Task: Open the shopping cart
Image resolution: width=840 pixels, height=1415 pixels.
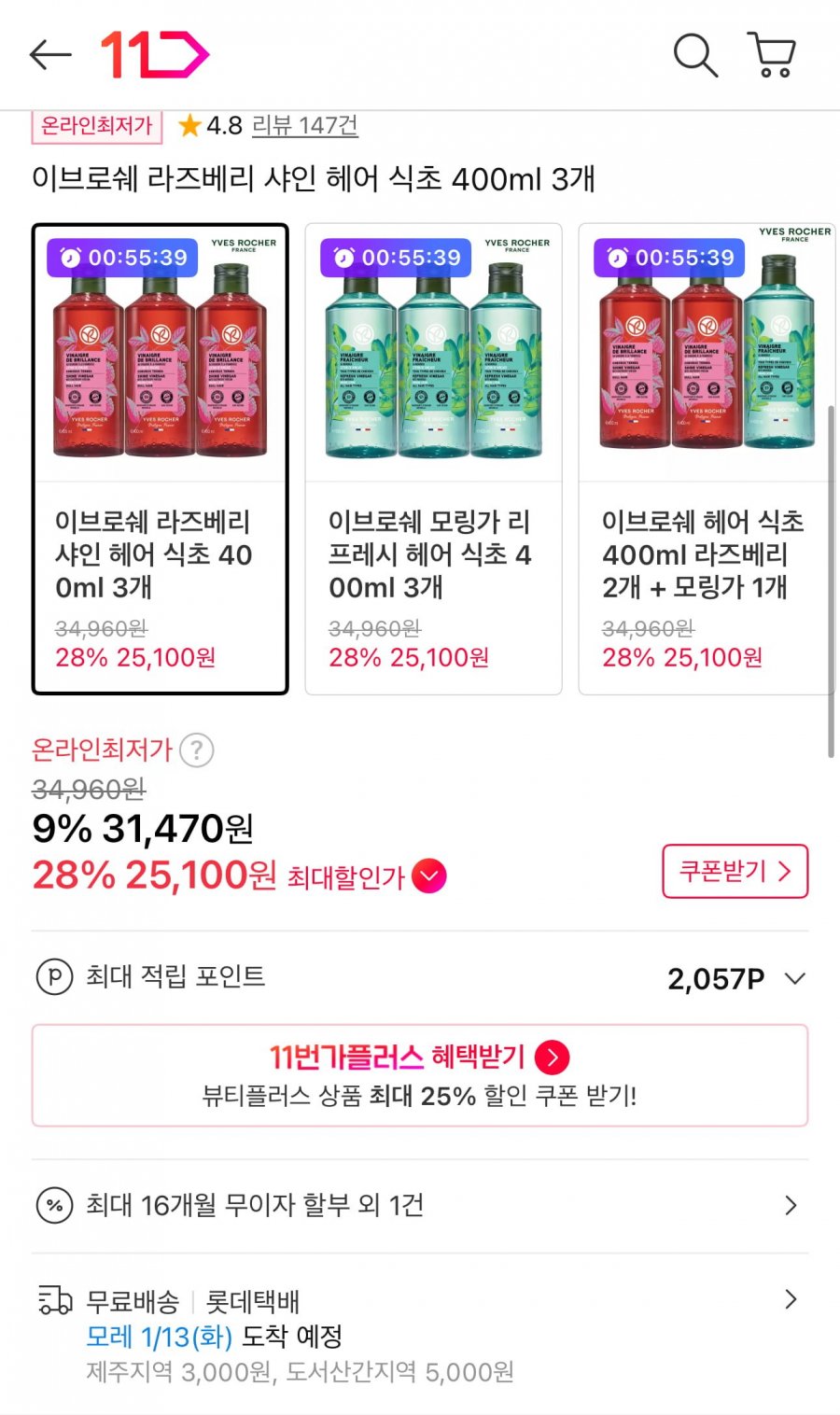Action: pos(772,55)
